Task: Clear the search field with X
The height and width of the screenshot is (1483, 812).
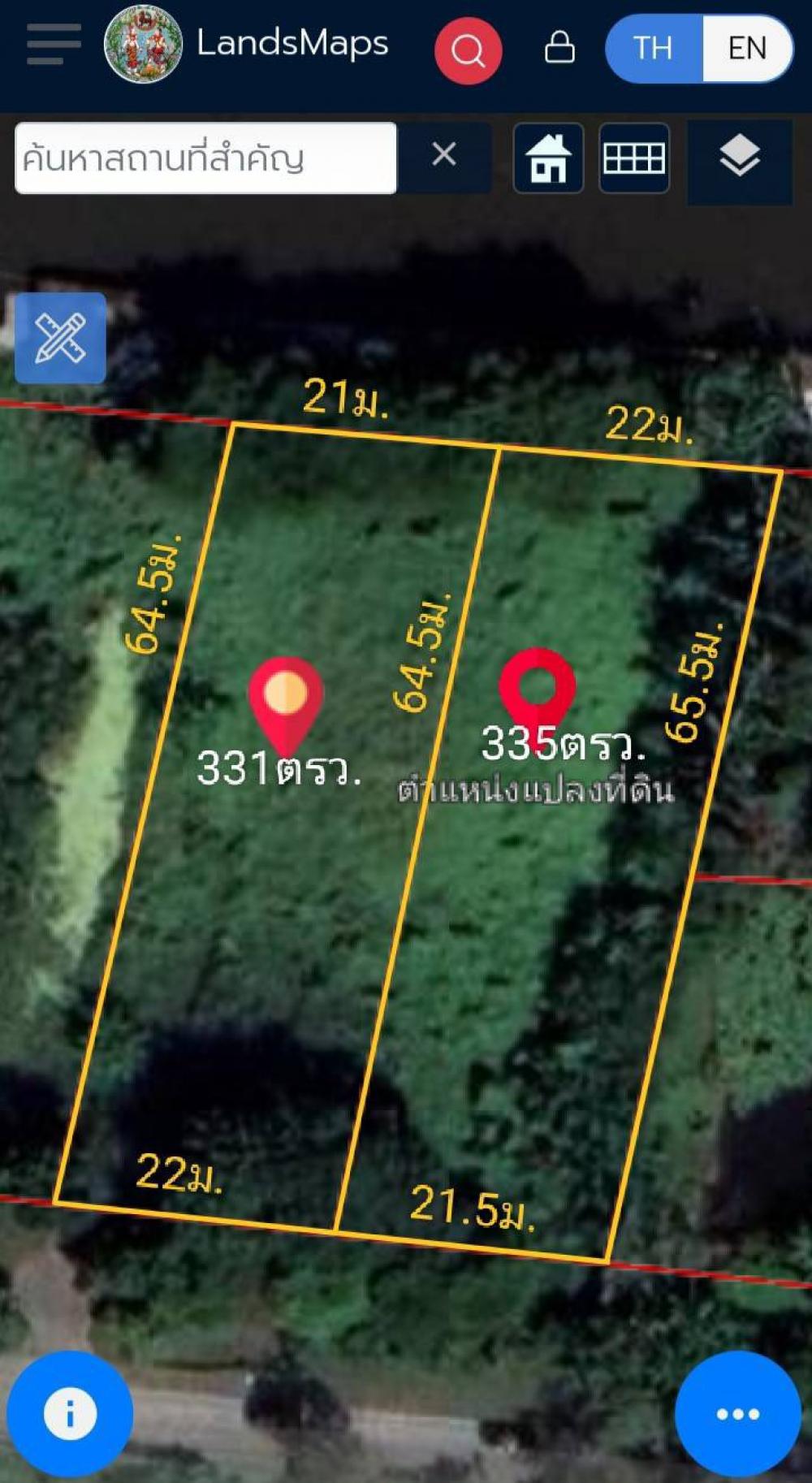Action: tap(444, 154)
